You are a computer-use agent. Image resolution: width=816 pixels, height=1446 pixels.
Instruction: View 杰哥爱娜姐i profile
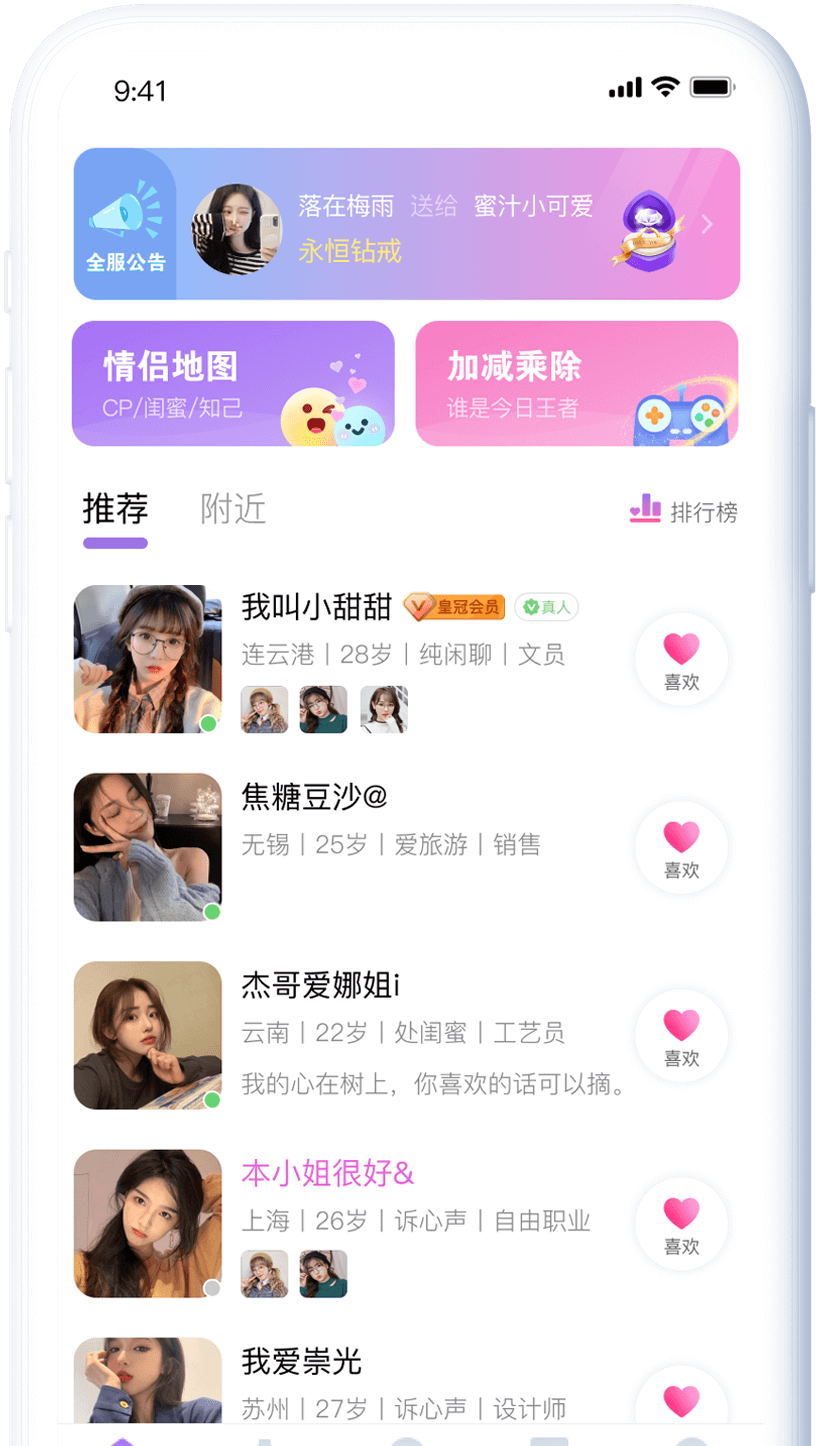click(407, 1036)
